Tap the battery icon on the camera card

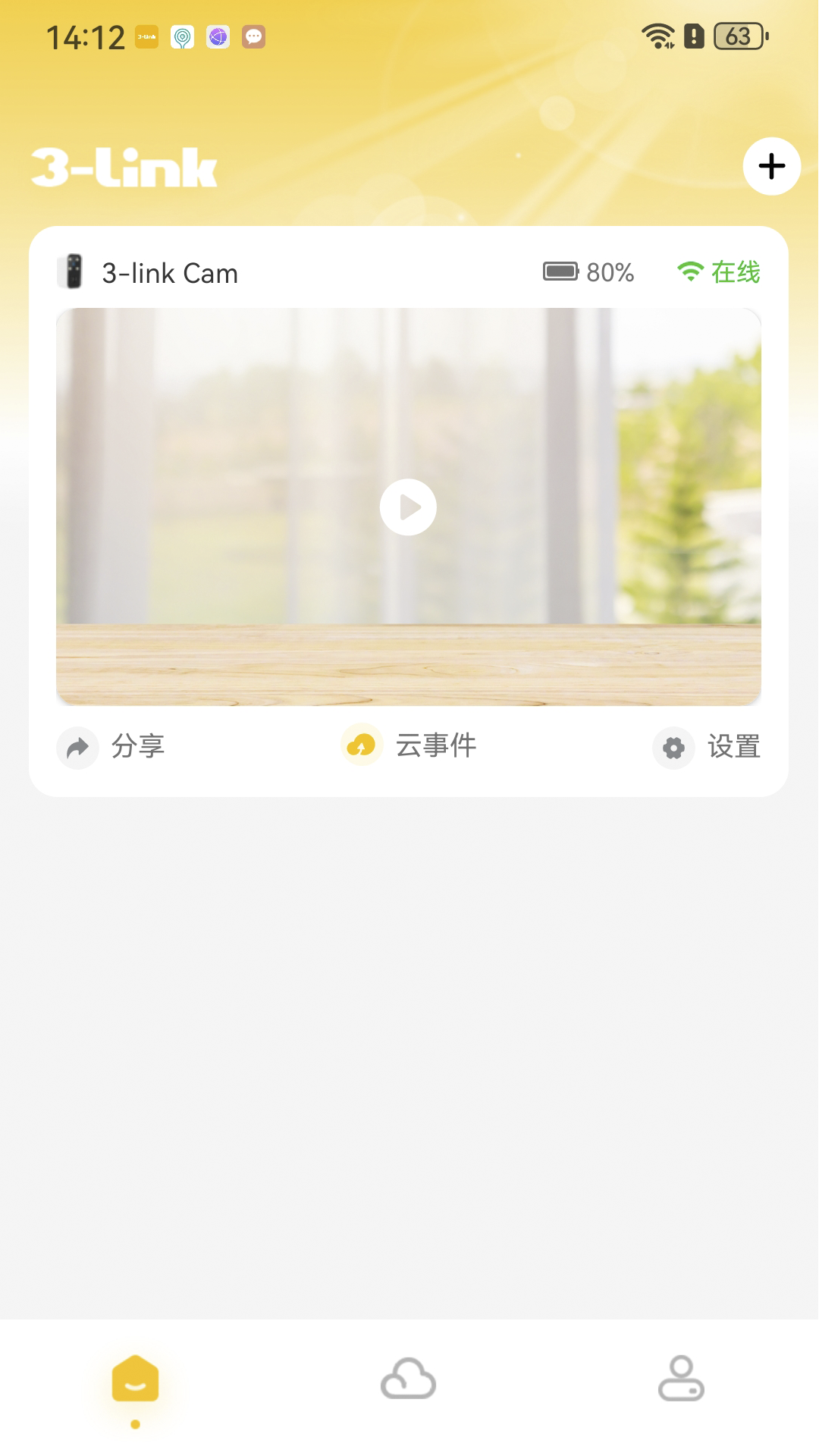562,271
